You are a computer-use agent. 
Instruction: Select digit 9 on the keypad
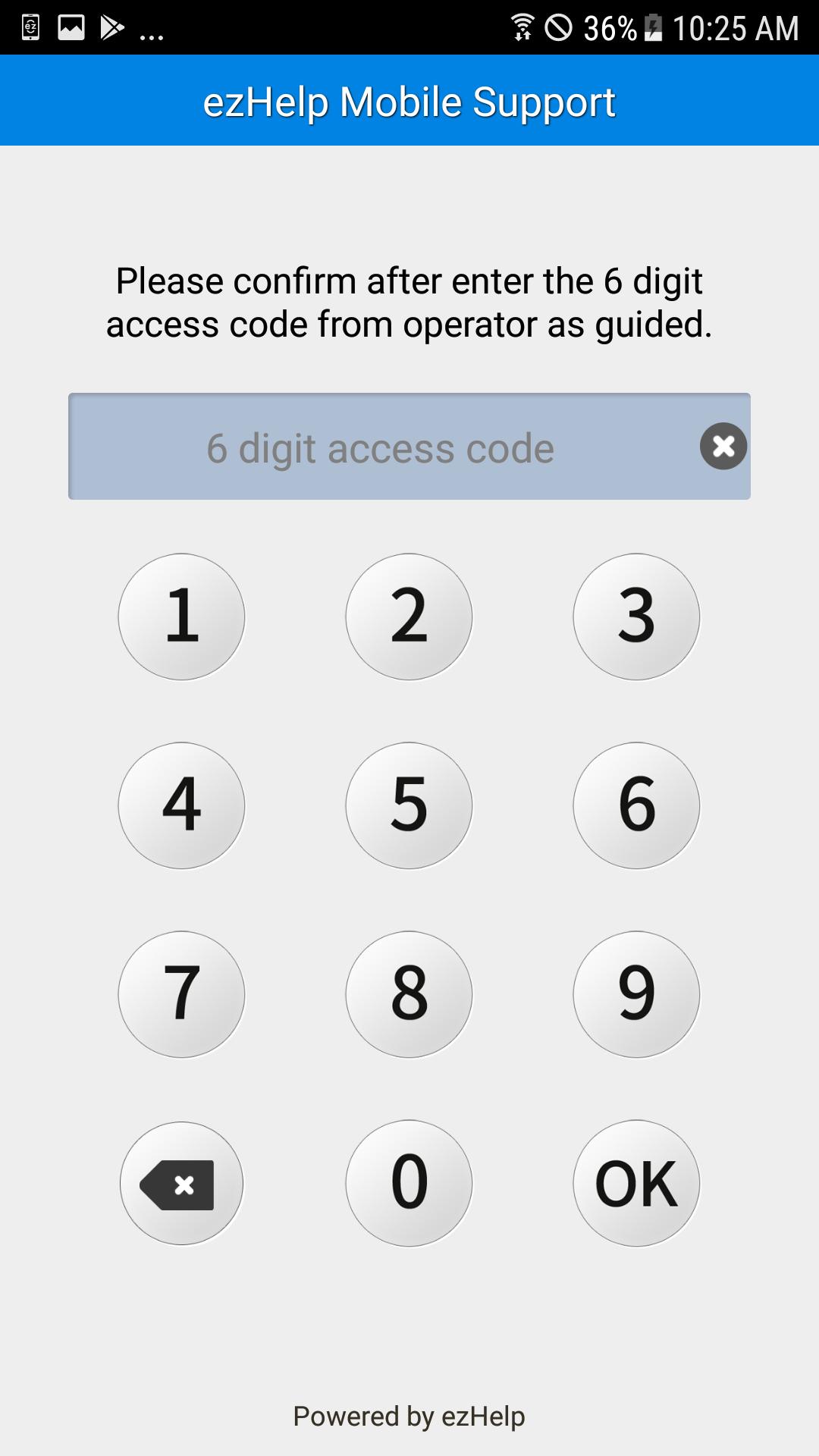635,994
